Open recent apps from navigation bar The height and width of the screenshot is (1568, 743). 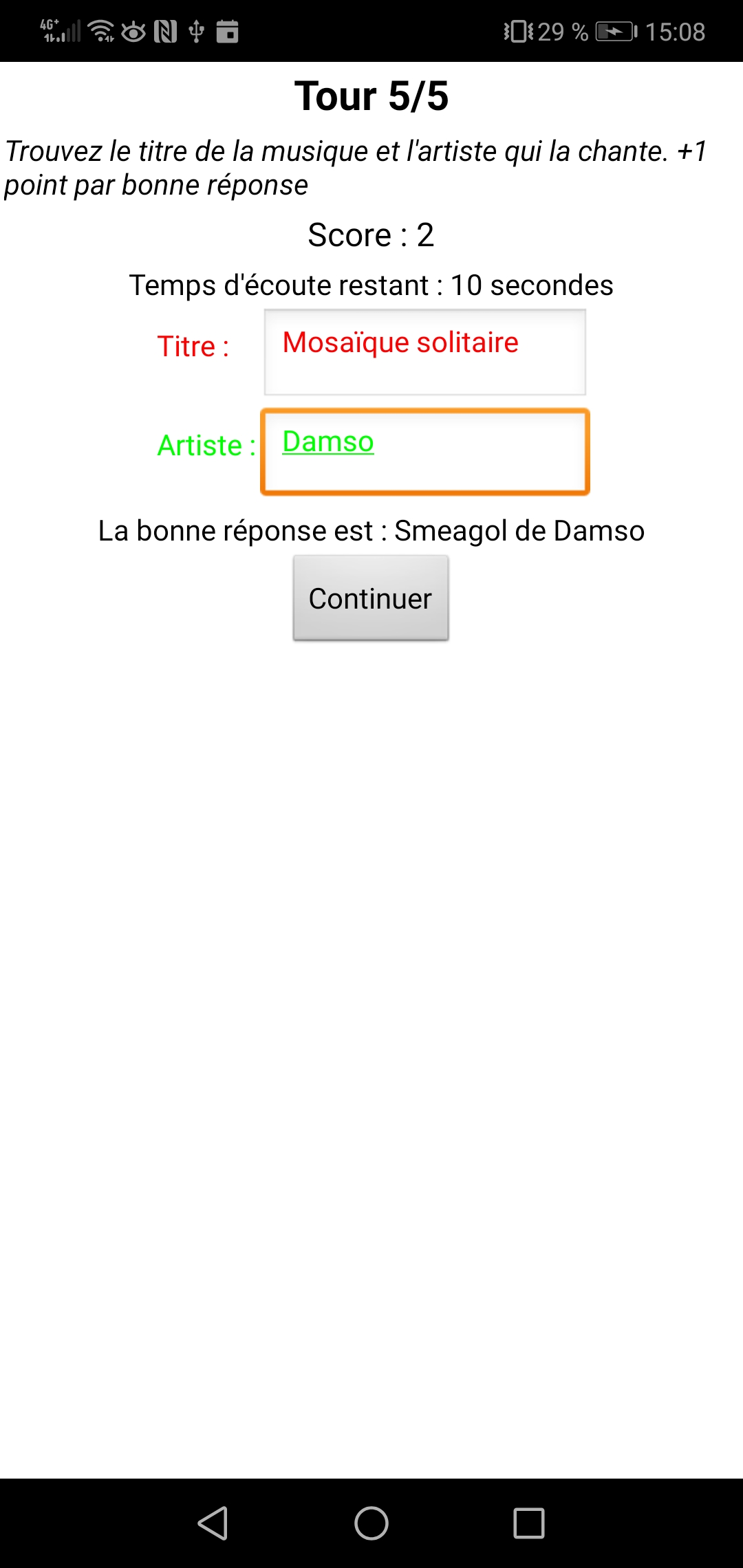click(x=529, y=1523)
